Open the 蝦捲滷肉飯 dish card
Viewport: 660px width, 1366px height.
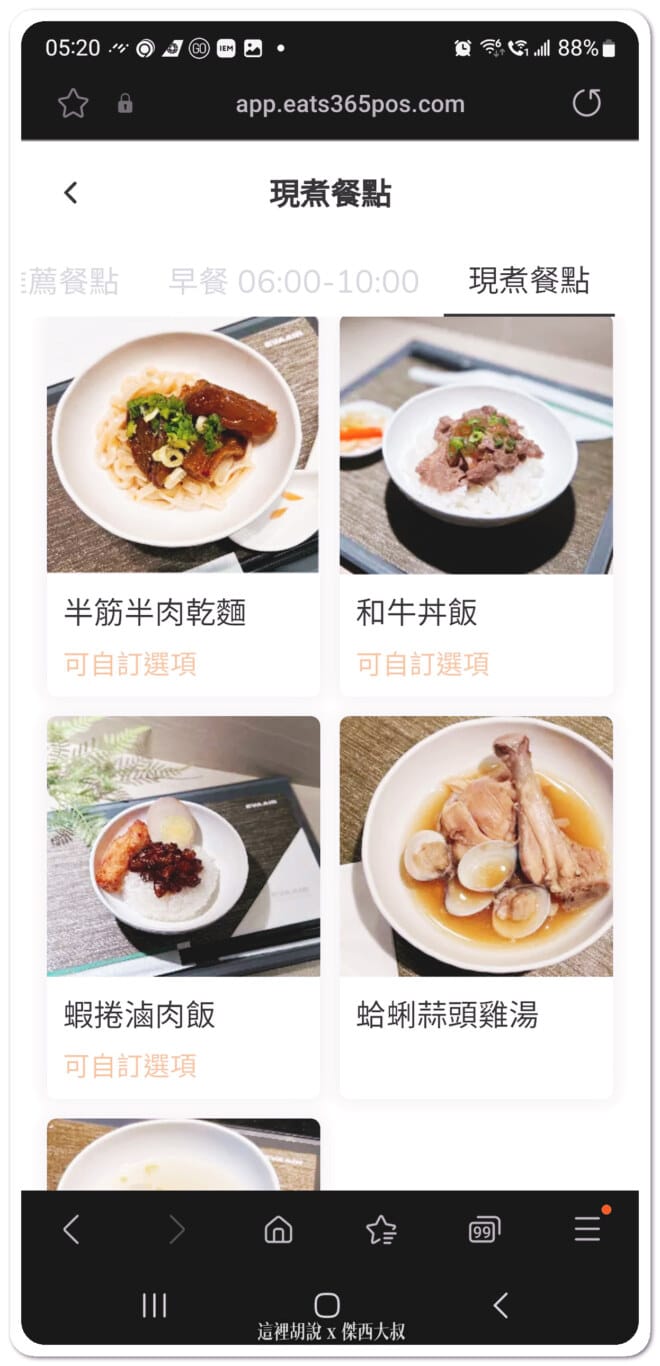[183, 907]
